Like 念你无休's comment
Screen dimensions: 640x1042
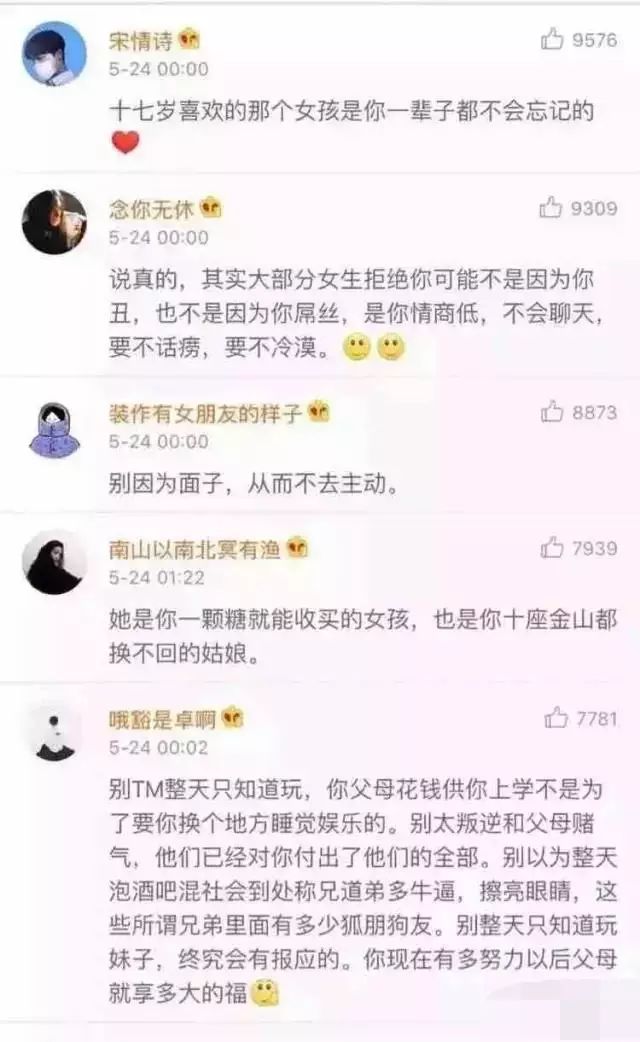[552, 207]
